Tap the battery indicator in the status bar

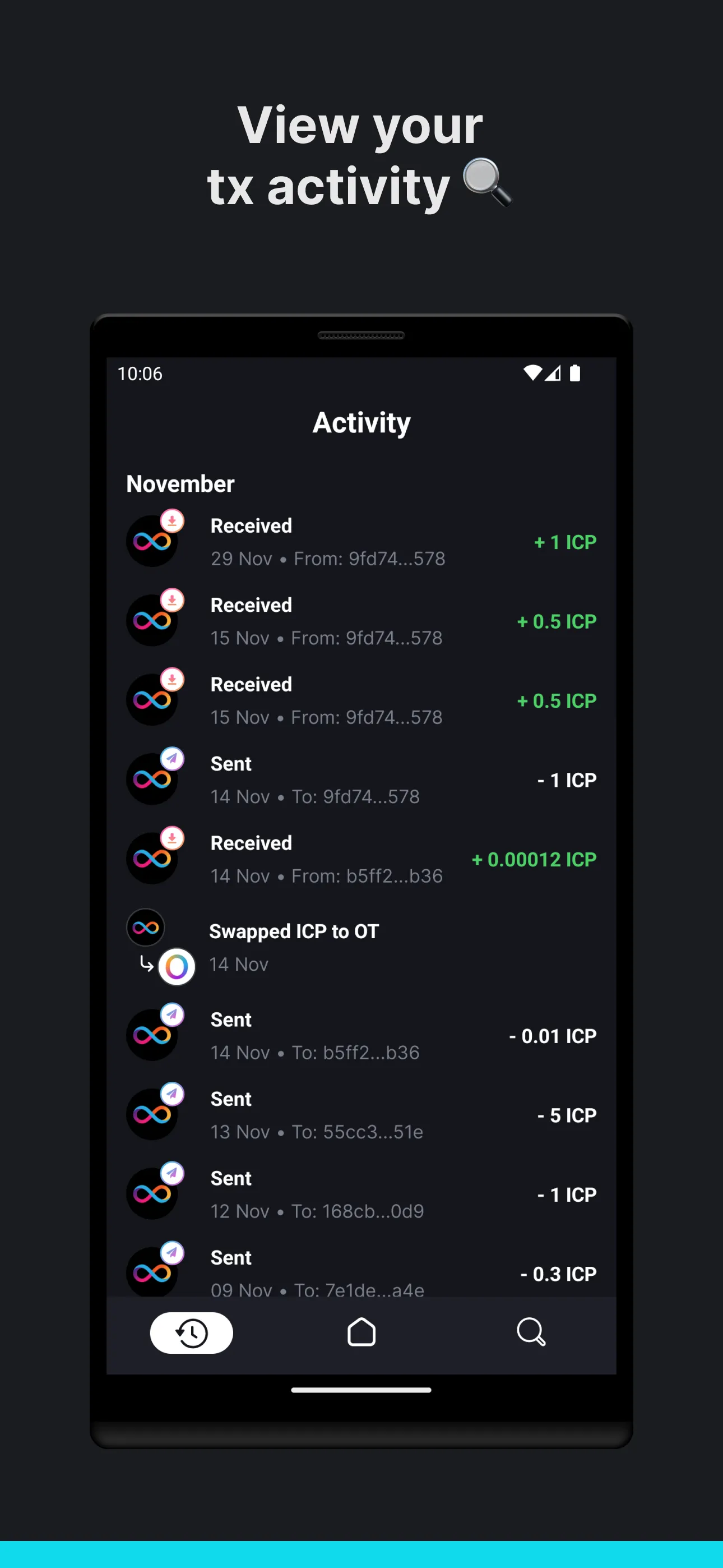point(574,373)
